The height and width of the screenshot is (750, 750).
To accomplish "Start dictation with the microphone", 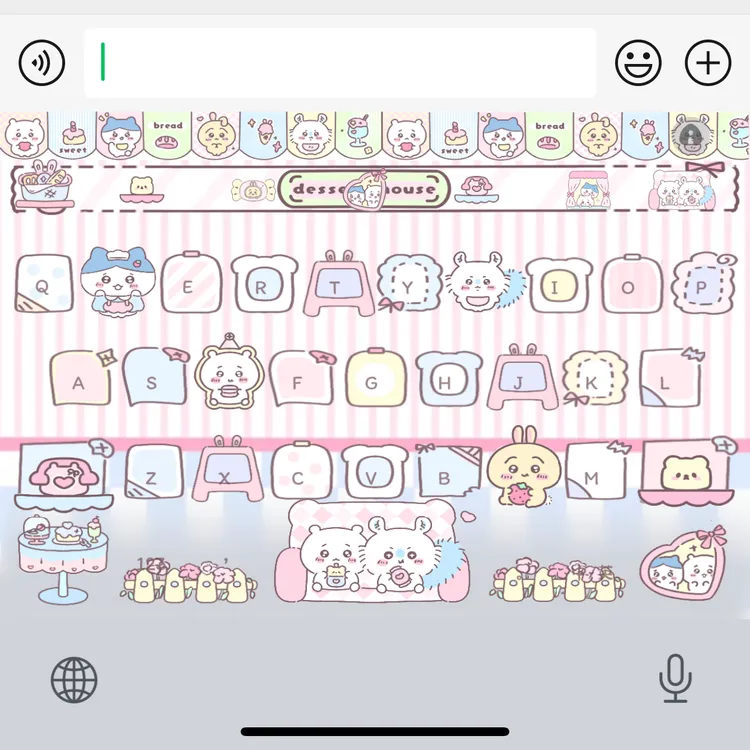I will pyautogui.click(x=676, y=680).
